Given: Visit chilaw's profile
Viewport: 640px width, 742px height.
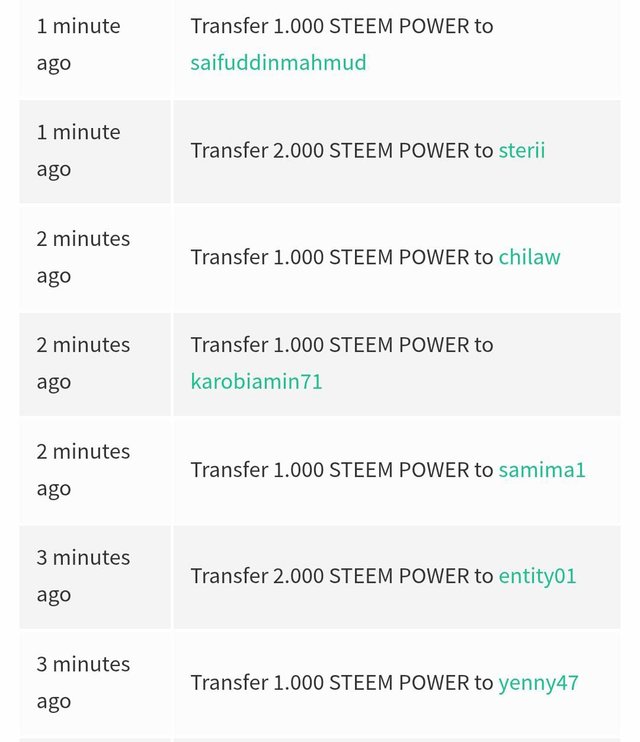Looking at the screenshot, I should pos(529,257).
